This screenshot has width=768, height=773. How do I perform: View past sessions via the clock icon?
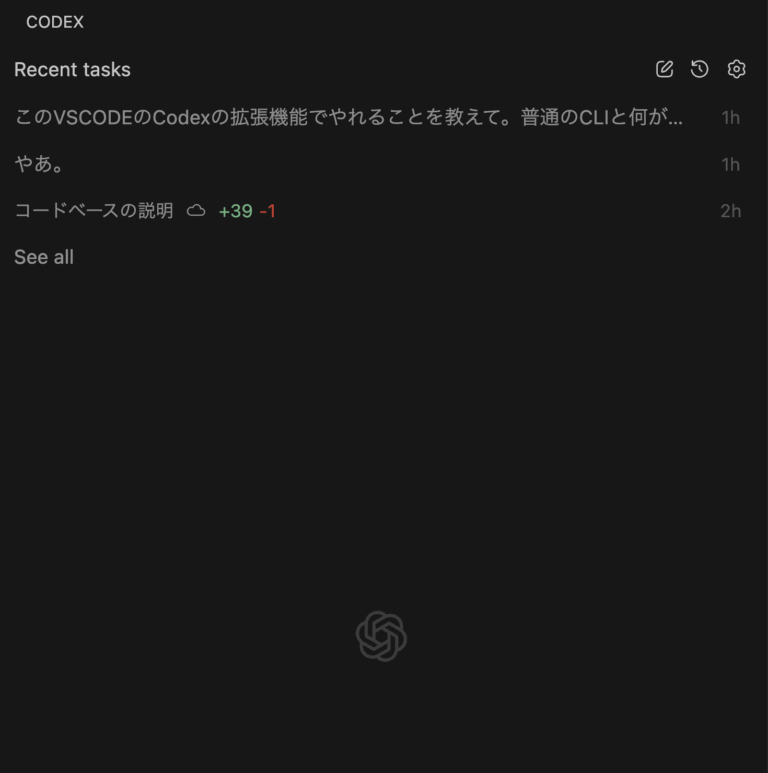pos(699,69)
